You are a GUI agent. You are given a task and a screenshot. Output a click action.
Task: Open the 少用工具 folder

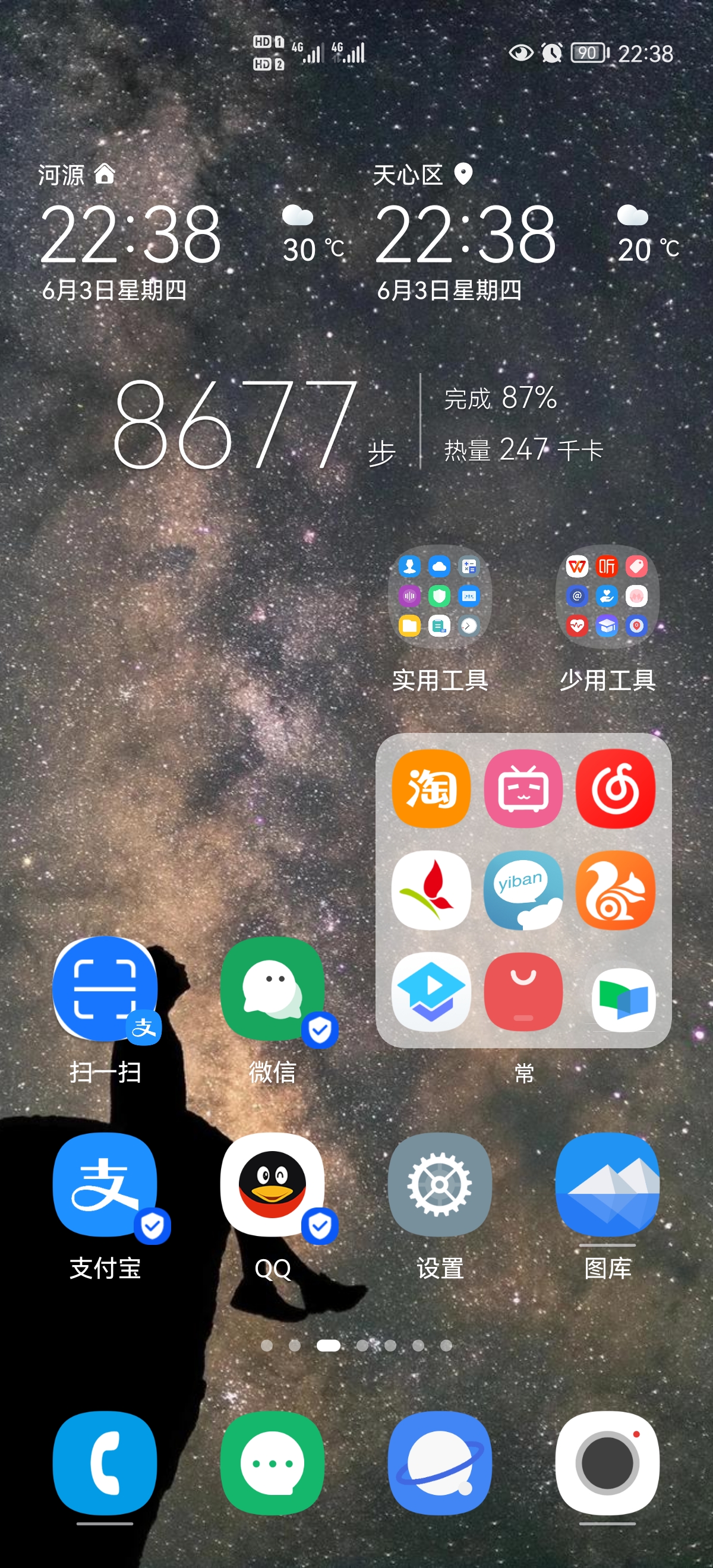607,596
